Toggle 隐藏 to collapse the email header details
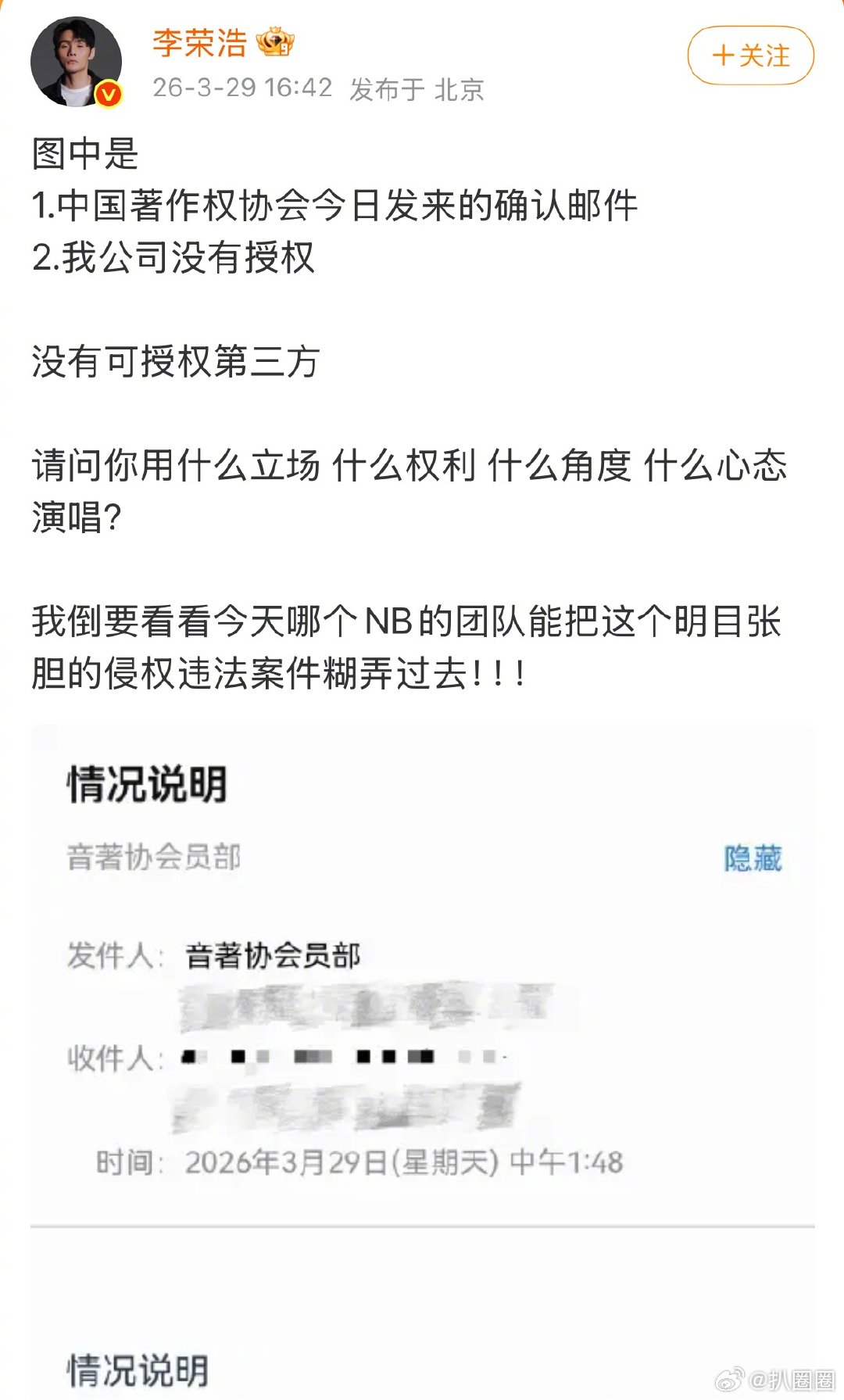The width and height of the screenshot is (844, 1400). pyautogui.click(x=755, y=858)
